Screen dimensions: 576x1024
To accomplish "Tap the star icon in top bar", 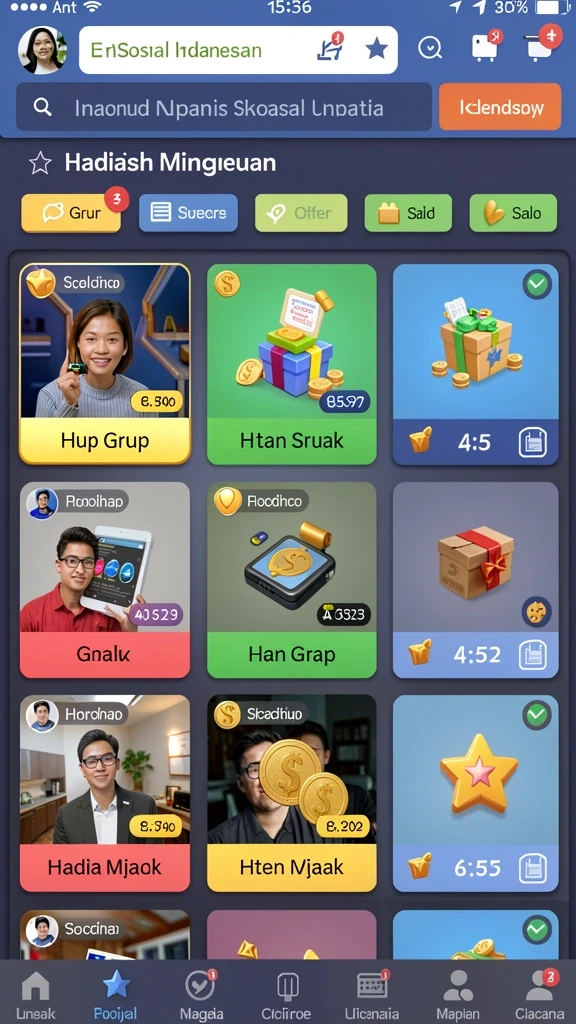I will coord(376,48).
